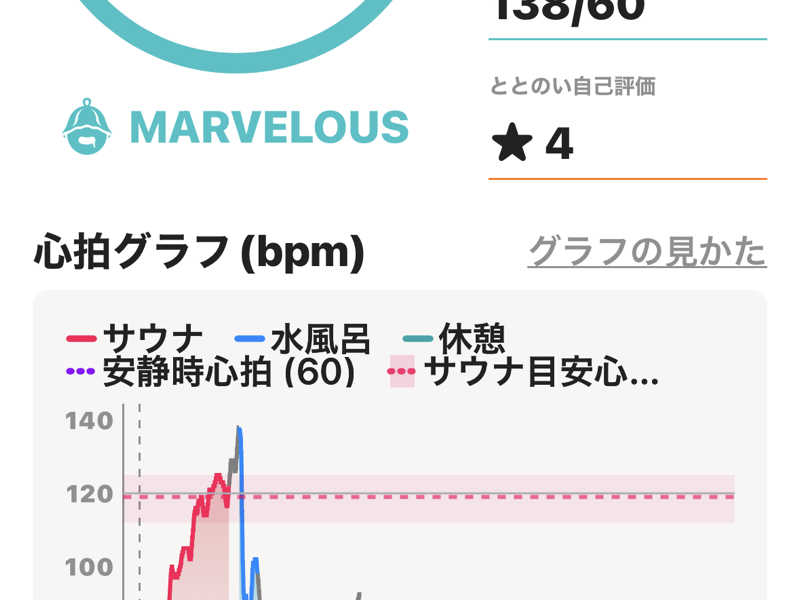This screenshot has width=800, height=600.
Task: Open the グラフの見かた link
Action: pos(646,252)
